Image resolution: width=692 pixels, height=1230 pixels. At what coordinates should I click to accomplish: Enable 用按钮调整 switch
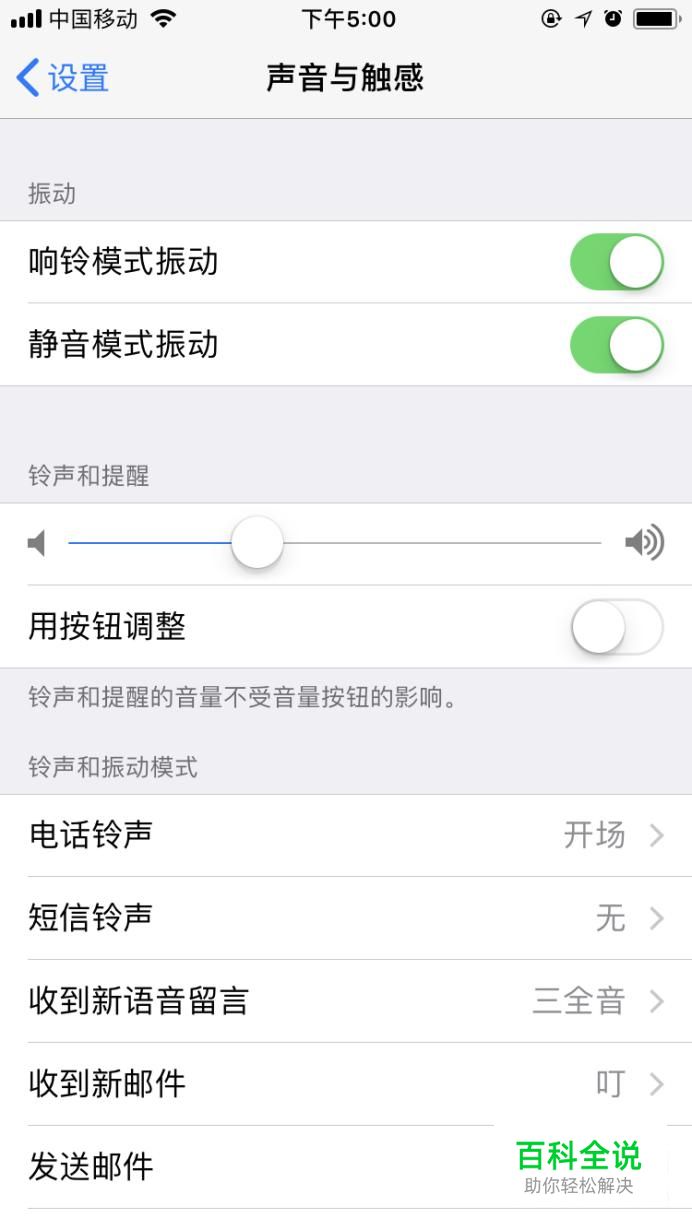tap(617, 627)
